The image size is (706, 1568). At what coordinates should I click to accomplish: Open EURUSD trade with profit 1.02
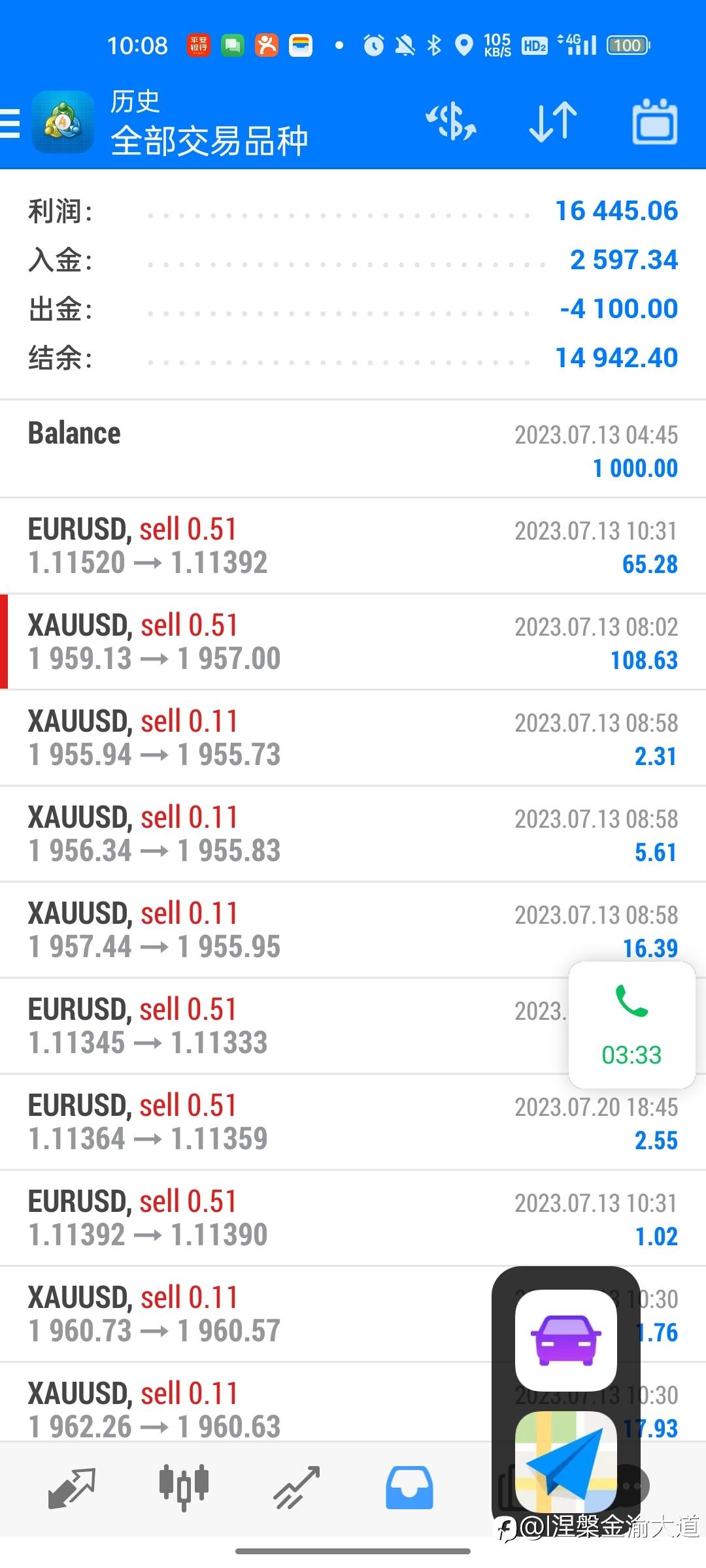(x=353, y=1218)
